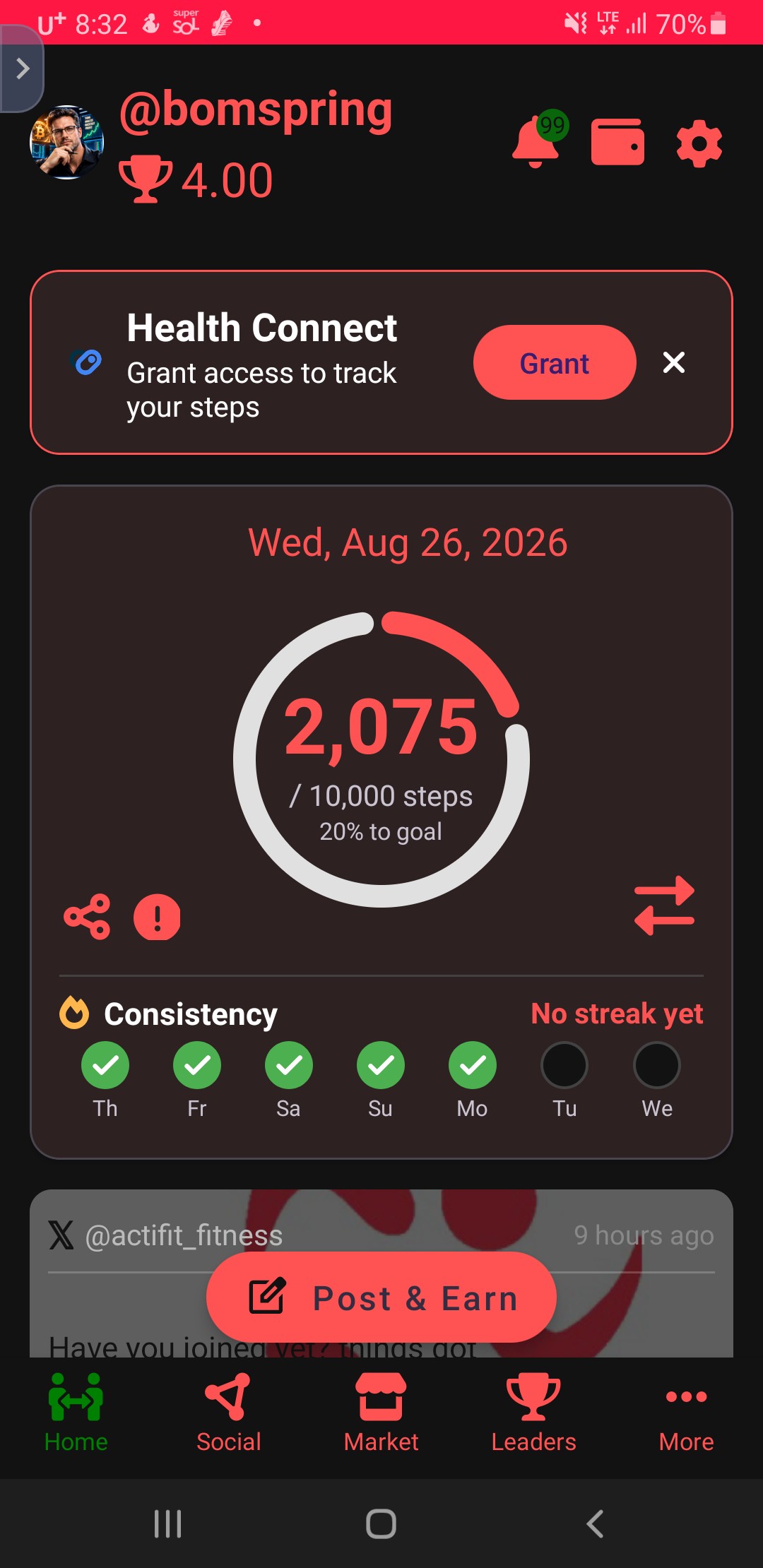Tap Post & Earn button

(x=381, y=1297)
